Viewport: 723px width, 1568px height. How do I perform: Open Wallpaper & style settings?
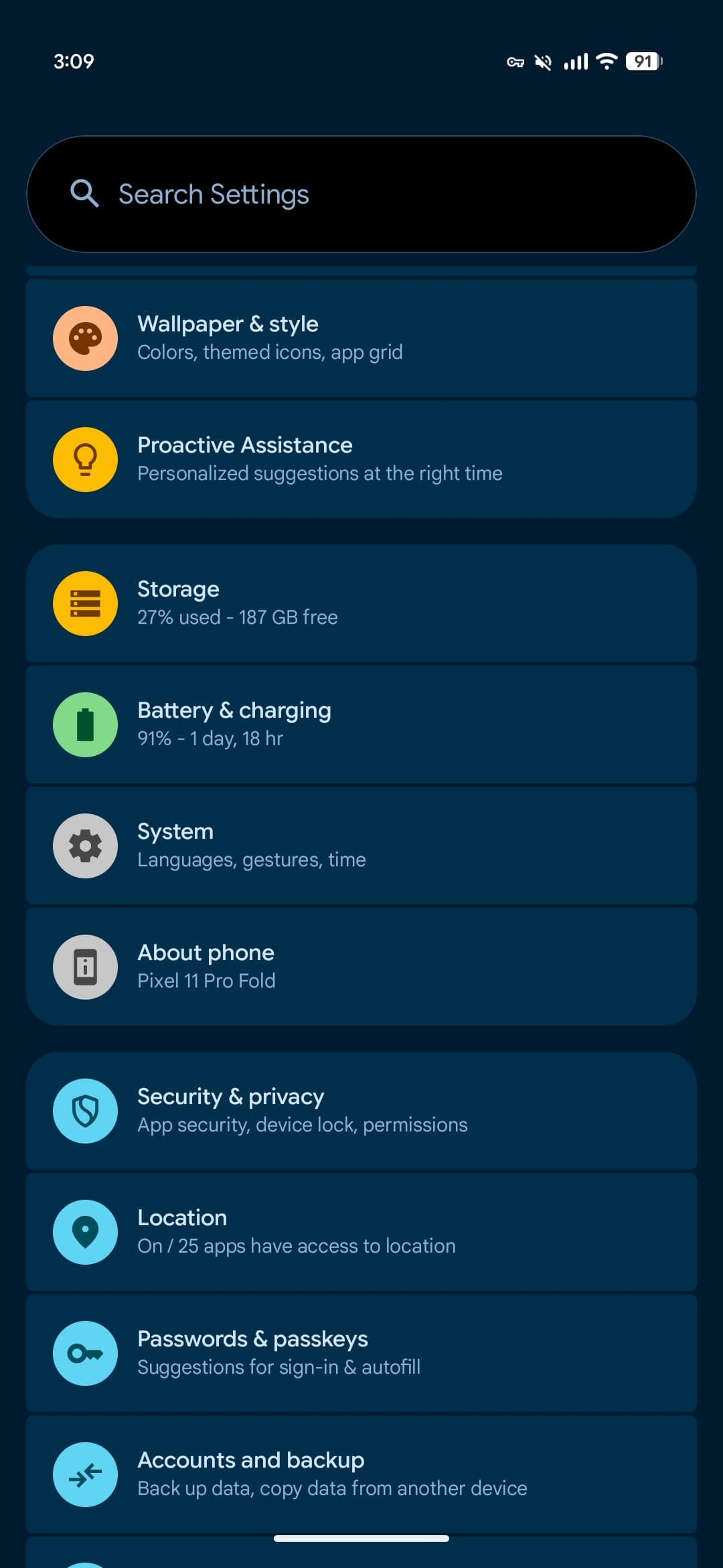coord(361,338)
